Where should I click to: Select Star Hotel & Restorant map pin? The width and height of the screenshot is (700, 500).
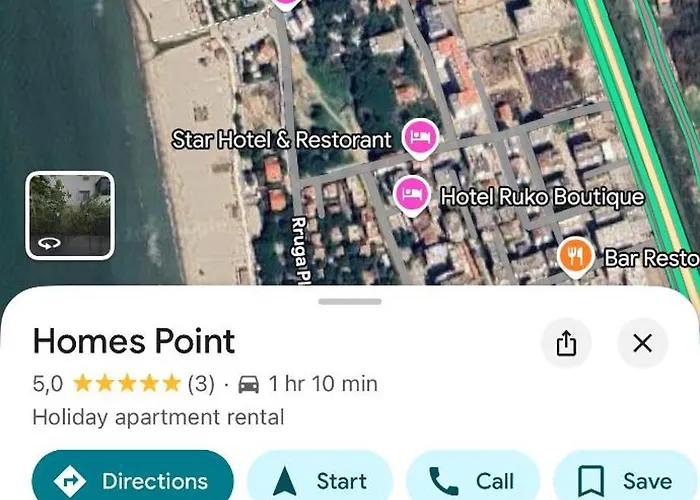[x=420, y=138]
